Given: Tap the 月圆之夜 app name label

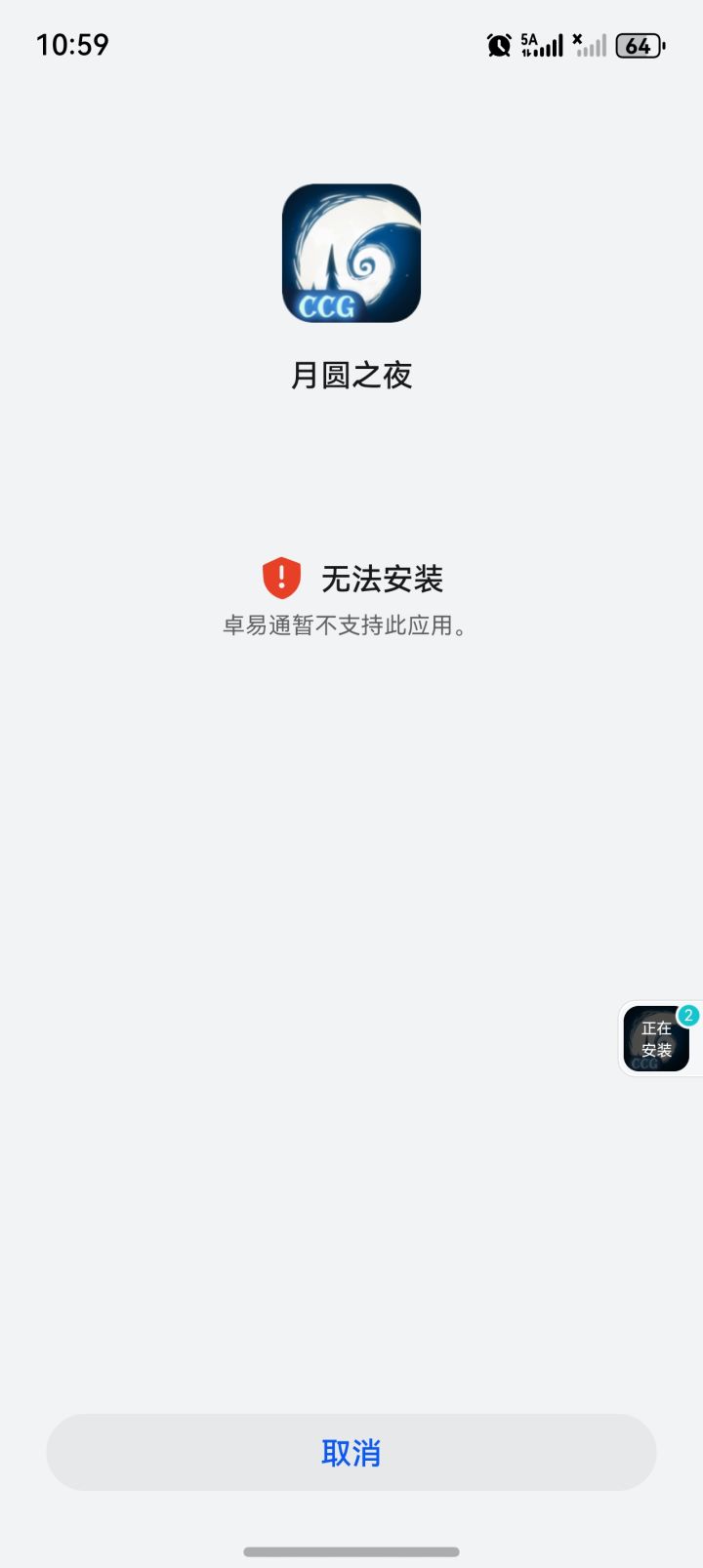Looking at the screenshot, I should click(351, 376).
